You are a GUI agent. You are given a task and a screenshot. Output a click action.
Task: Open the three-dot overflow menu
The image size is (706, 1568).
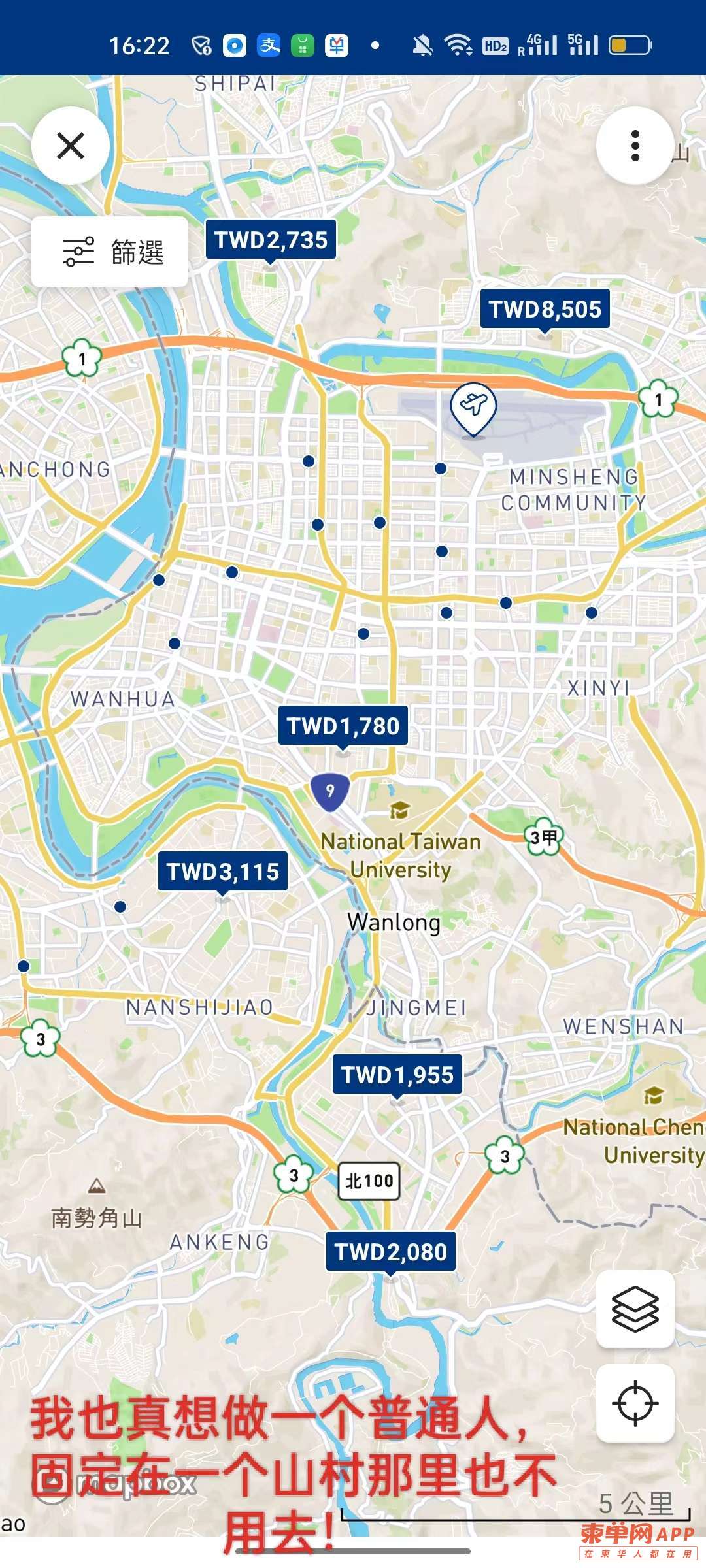tap(635, 146)
